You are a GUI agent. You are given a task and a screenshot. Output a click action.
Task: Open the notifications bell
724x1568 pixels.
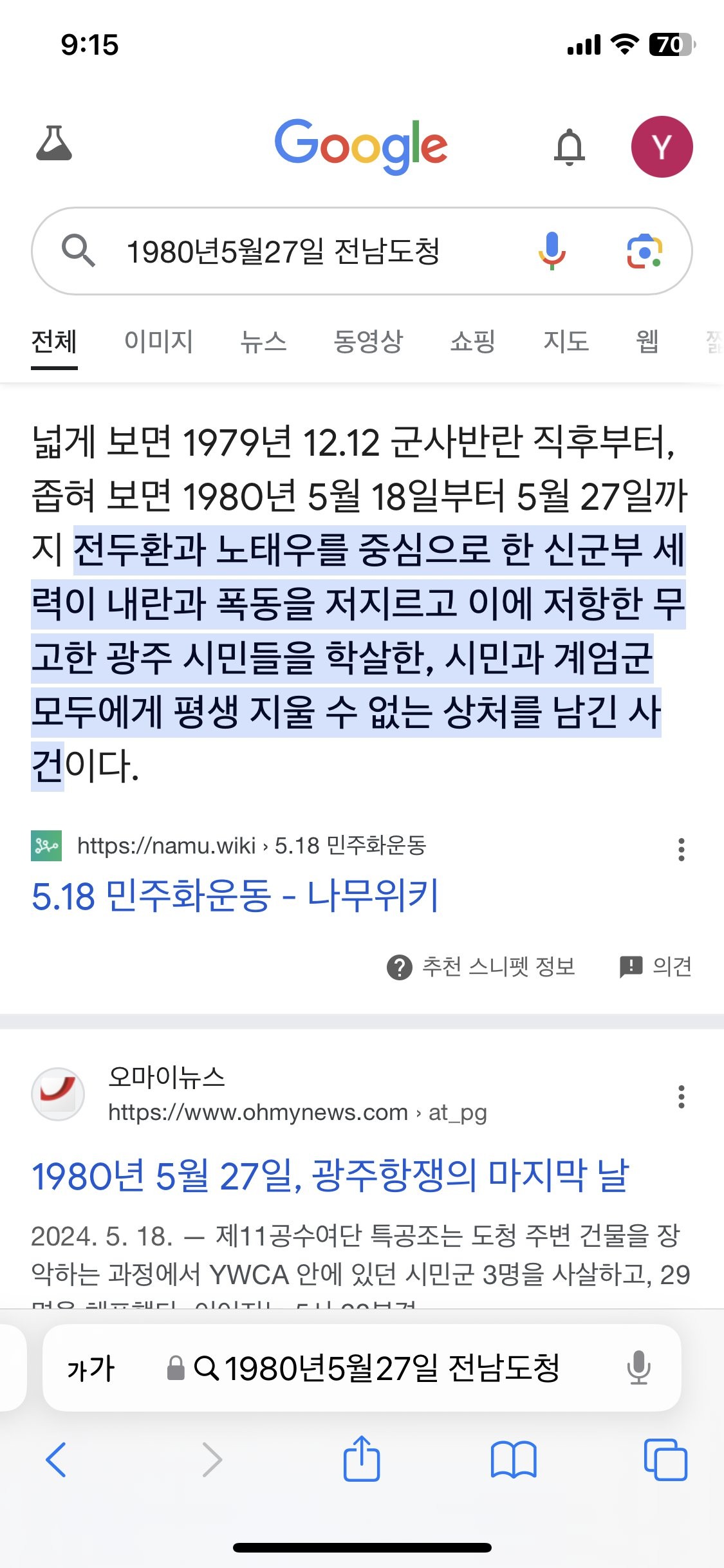[570, 147]
